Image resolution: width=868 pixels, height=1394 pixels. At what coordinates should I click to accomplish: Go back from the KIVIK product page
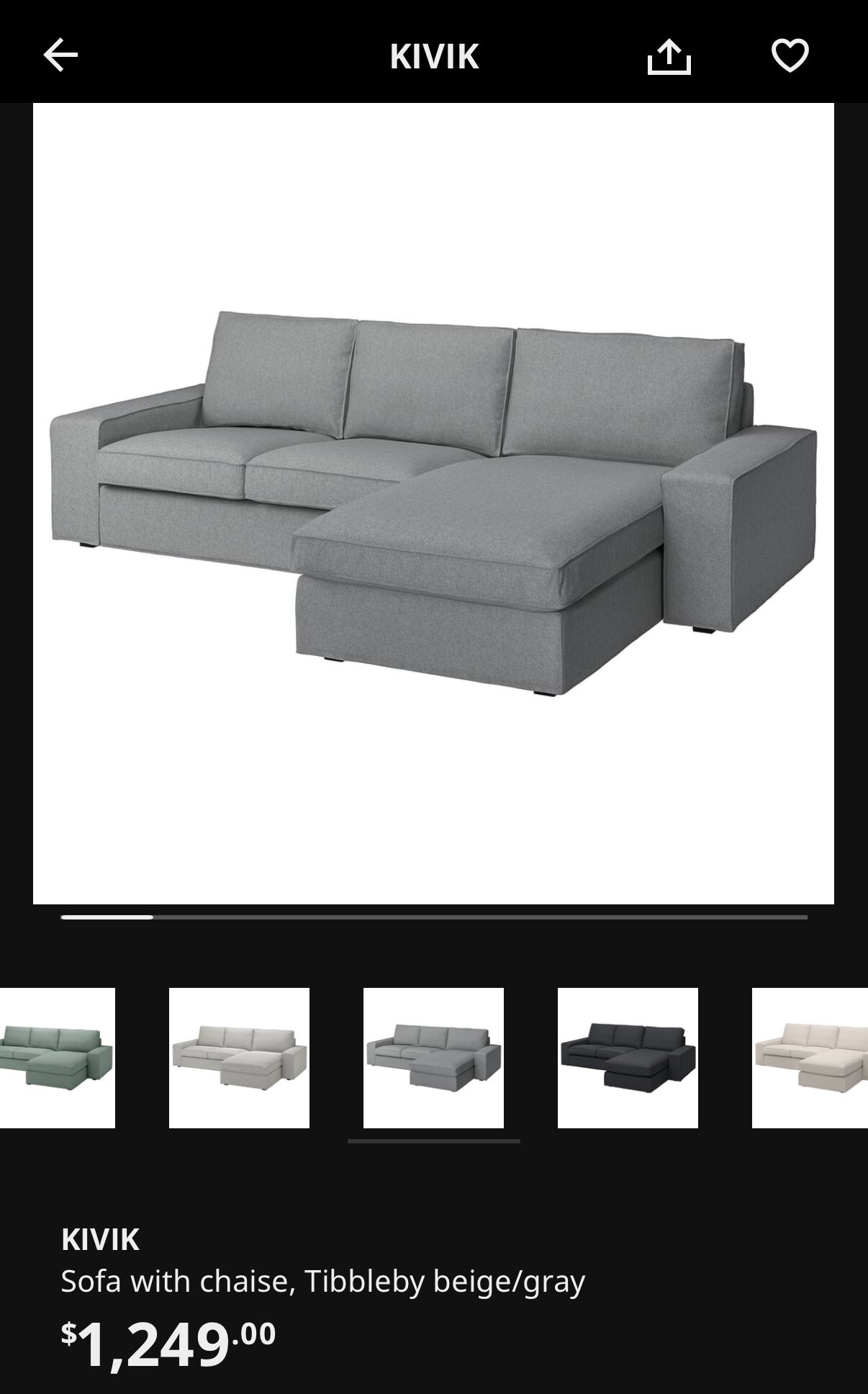[x=60, y=55]
